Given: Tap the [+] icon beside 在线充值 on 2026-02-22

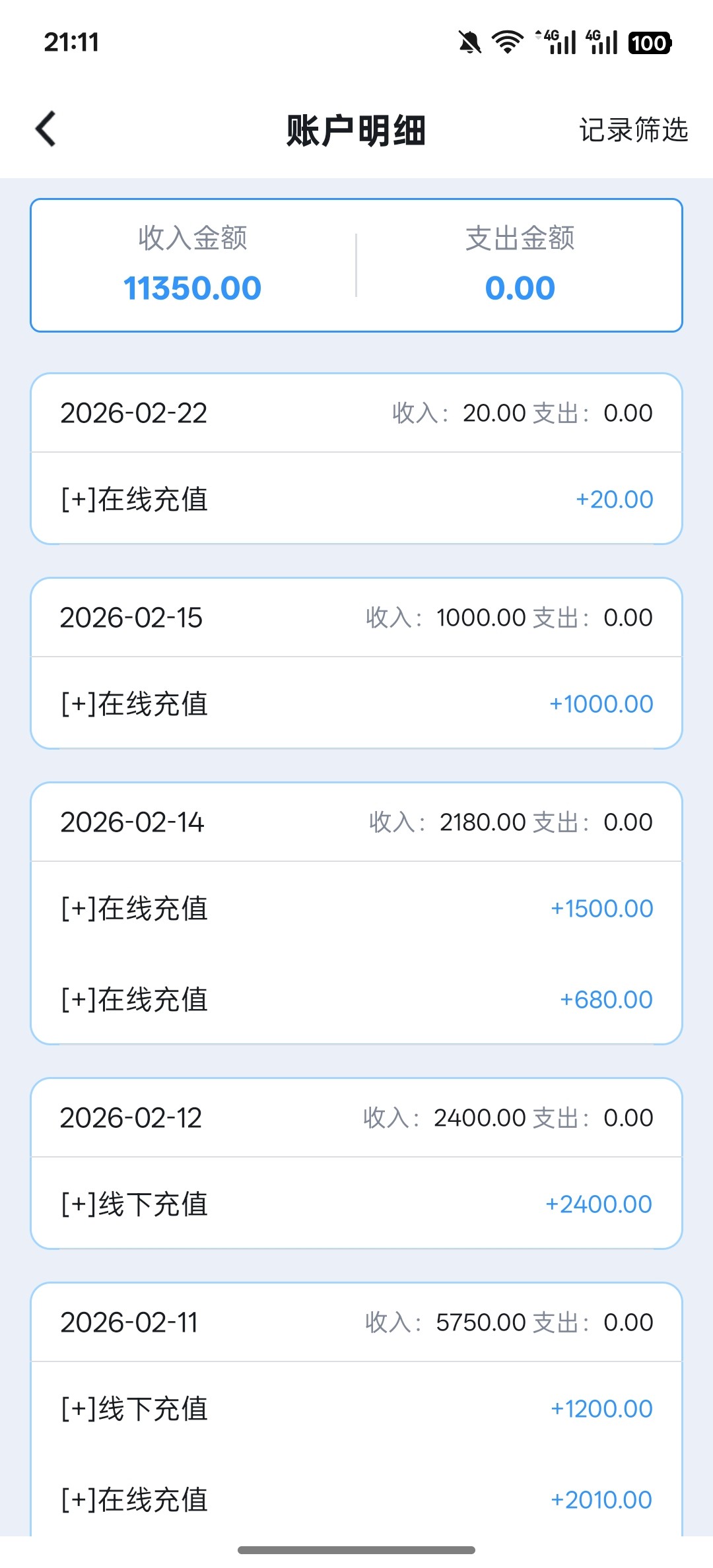Looking at the screenshot, I should click(x=77, y=498).
